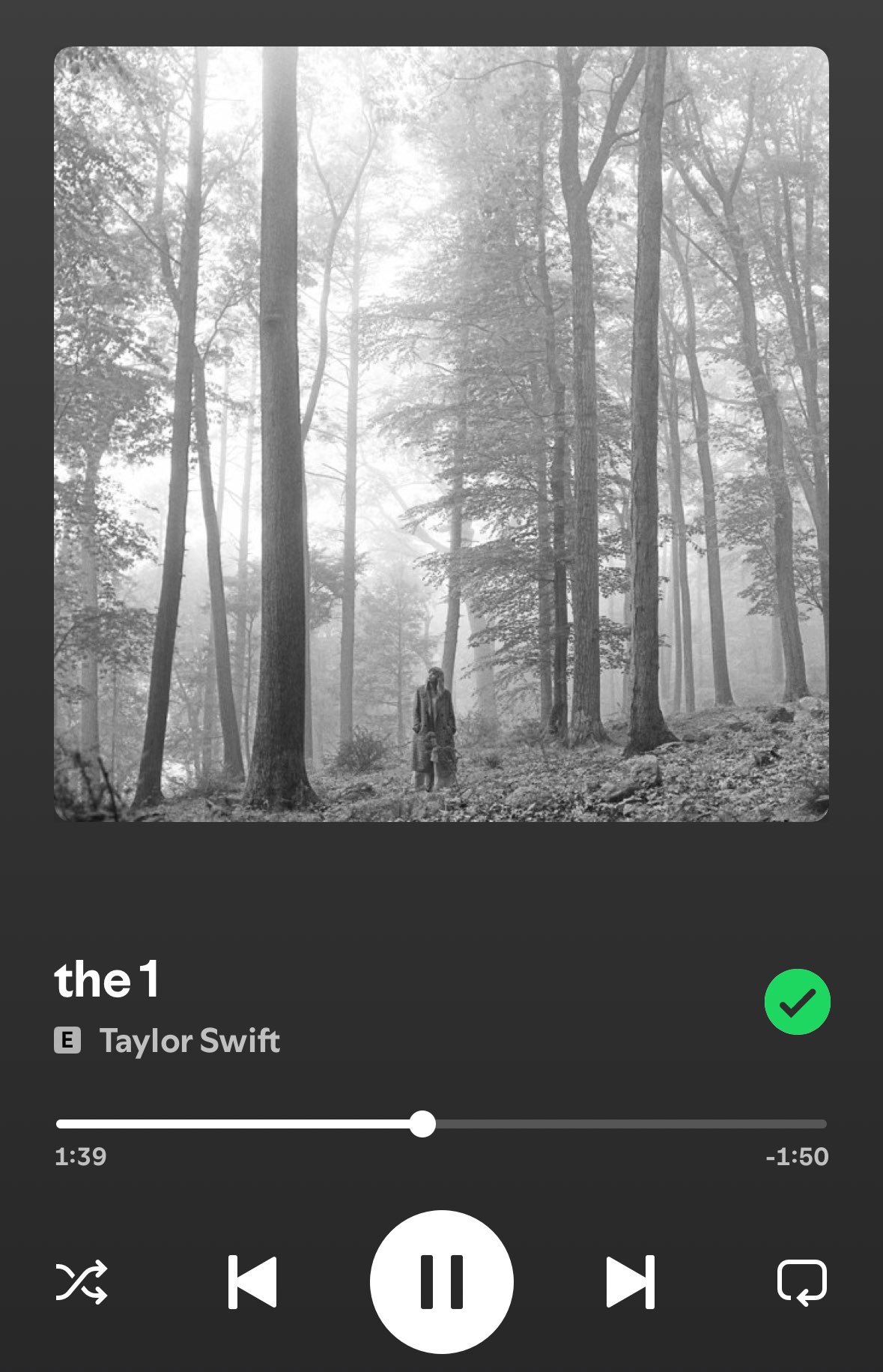This screenshot has height=1372, width=883.
Task: Toggle shuffle mode
Action: coord(82,1281)
